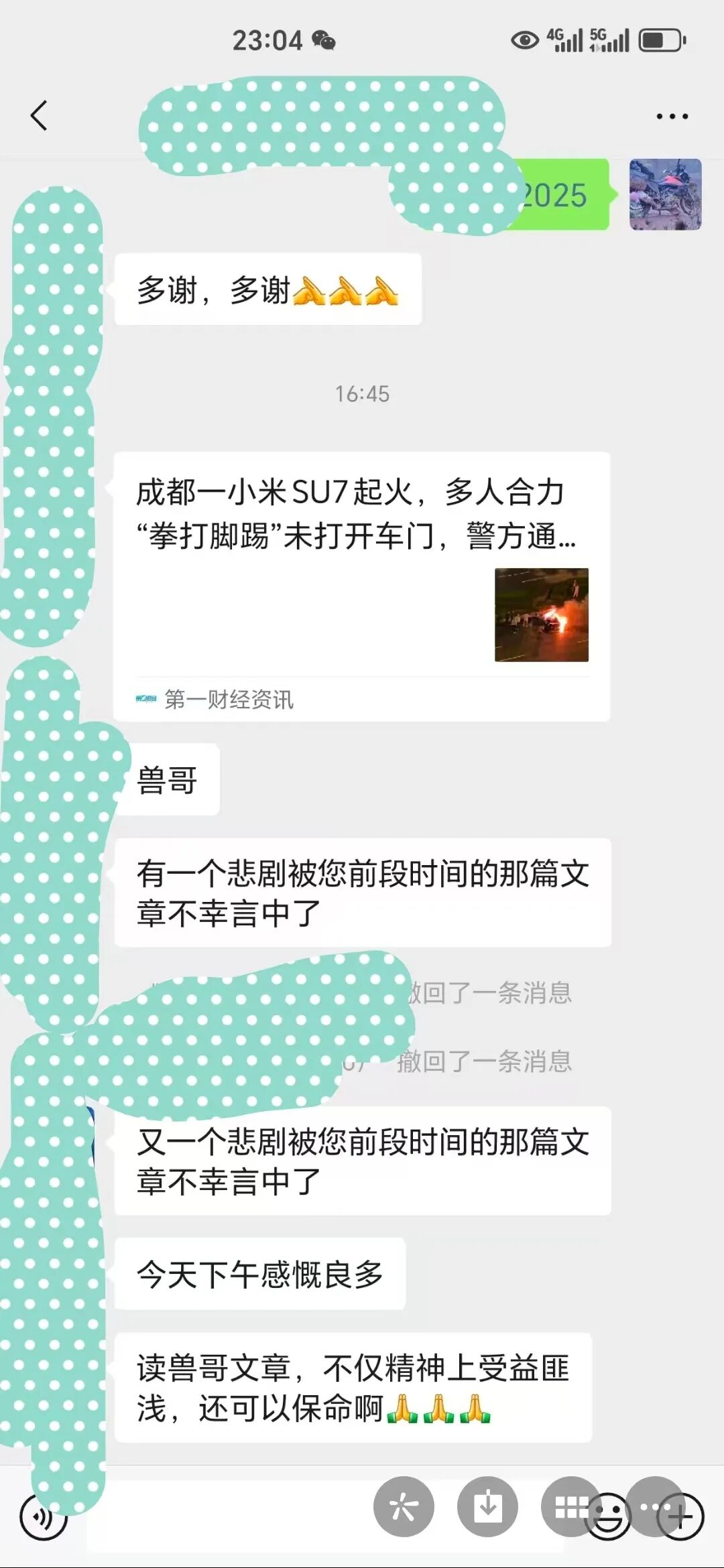
Task: Open the chat overflow menu
Action: pyautogui.click(x=672, y=117)
